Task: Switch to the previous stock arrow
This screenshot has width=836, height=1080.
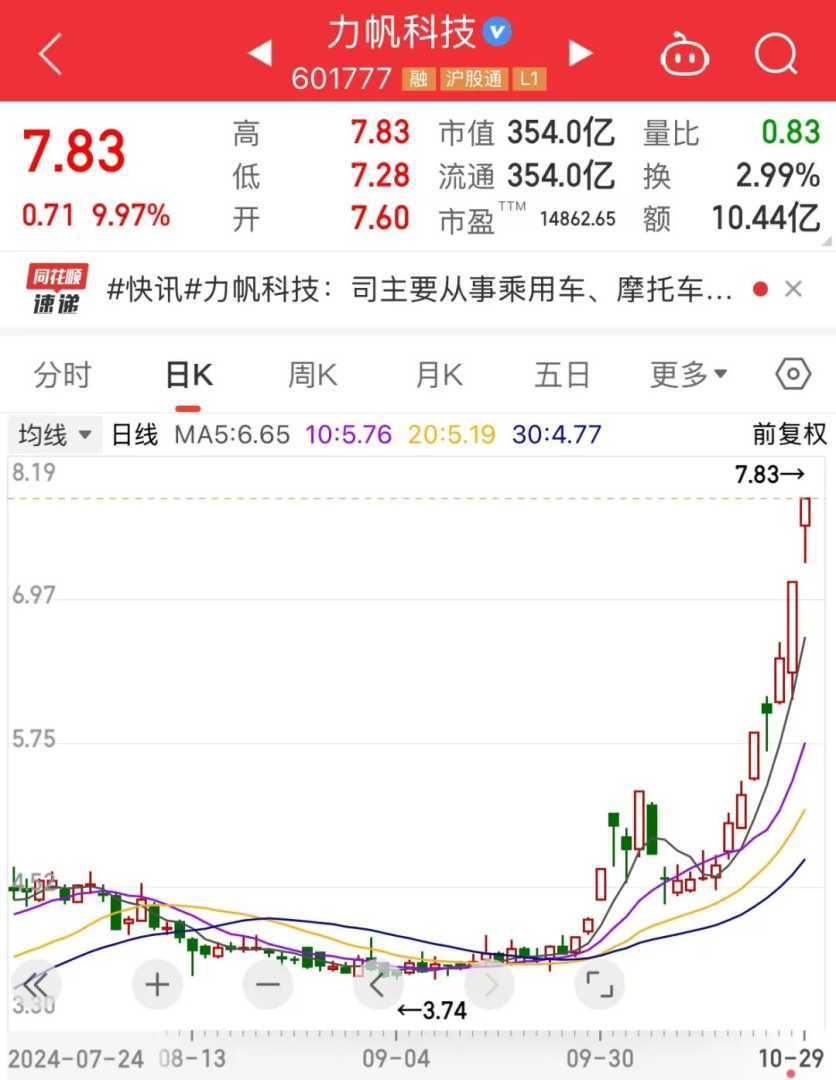Action: click(260, 53)
